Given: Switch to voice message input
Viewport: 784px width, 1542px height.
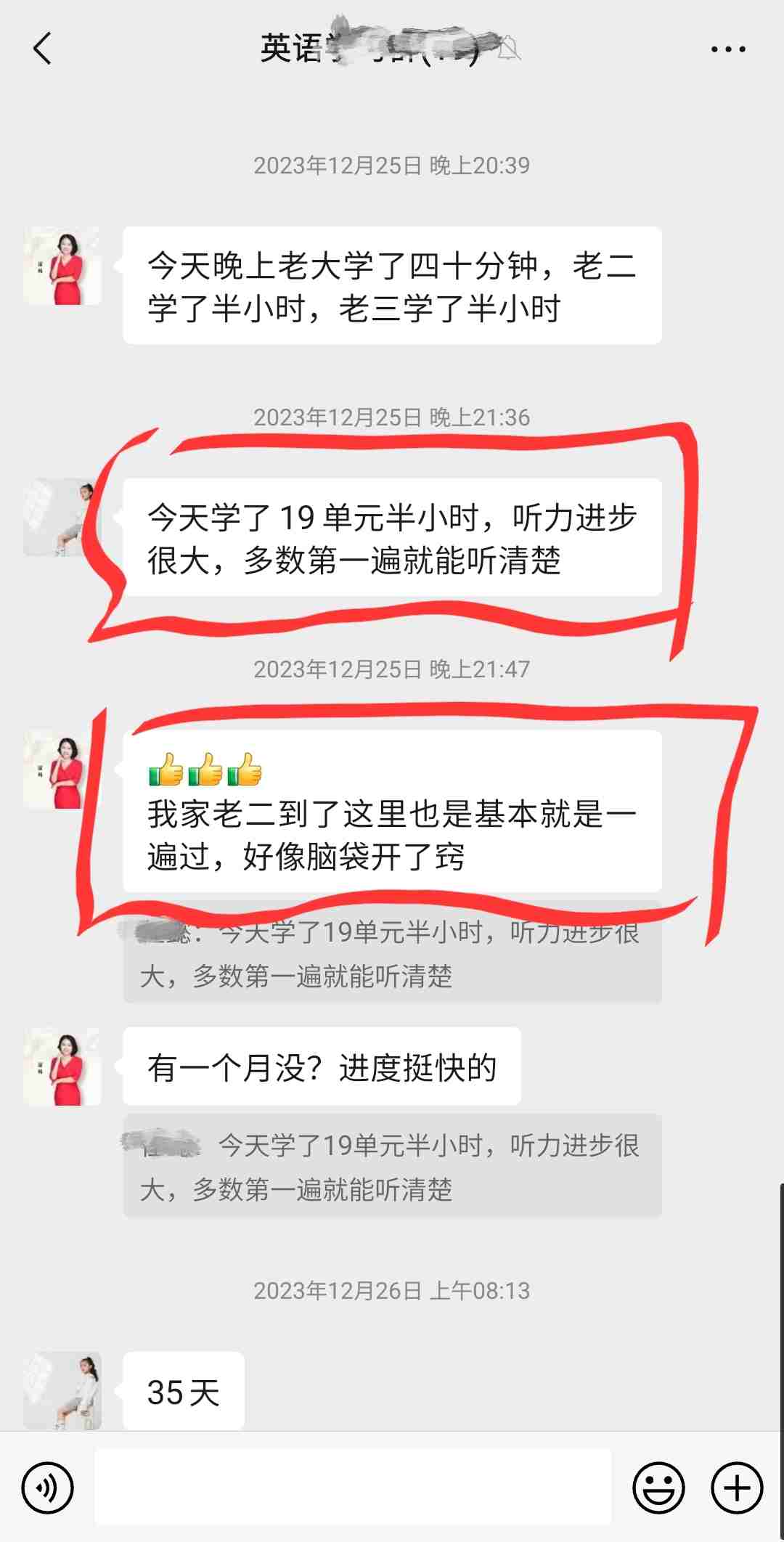Looking at the screenshot, I should [48, 1488].
